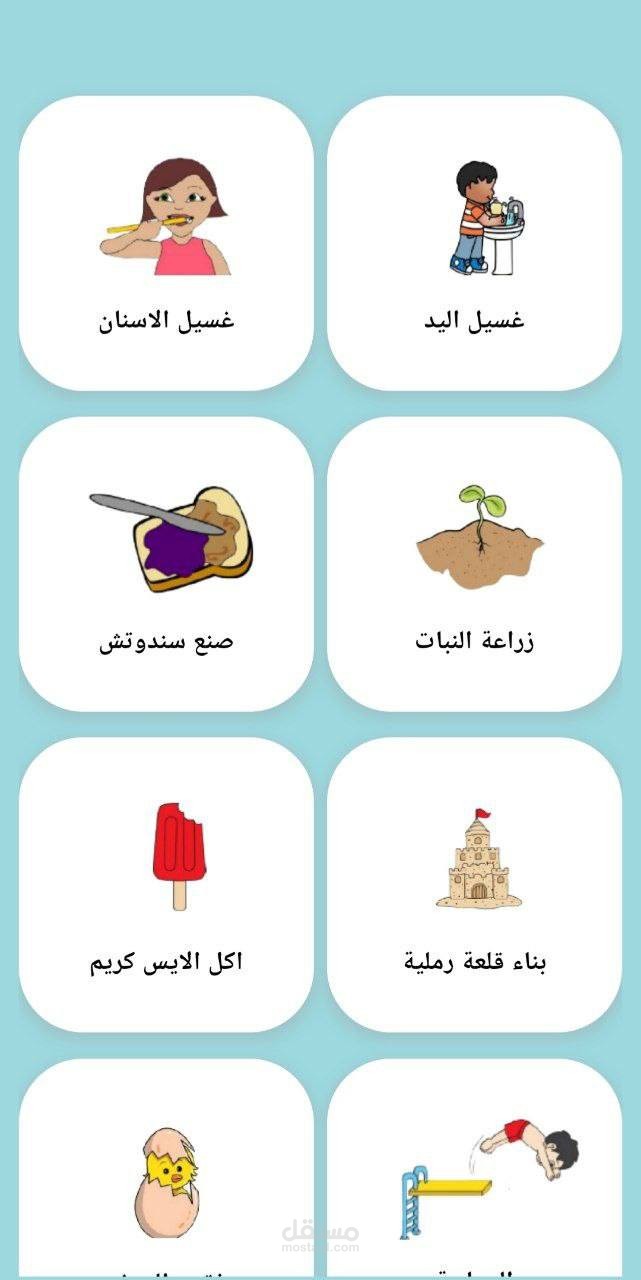The height and width of the screenshot is (1280, 641).
Task: Select the غسيل الاسنان teeth brushing card
Action: (166, 243)
